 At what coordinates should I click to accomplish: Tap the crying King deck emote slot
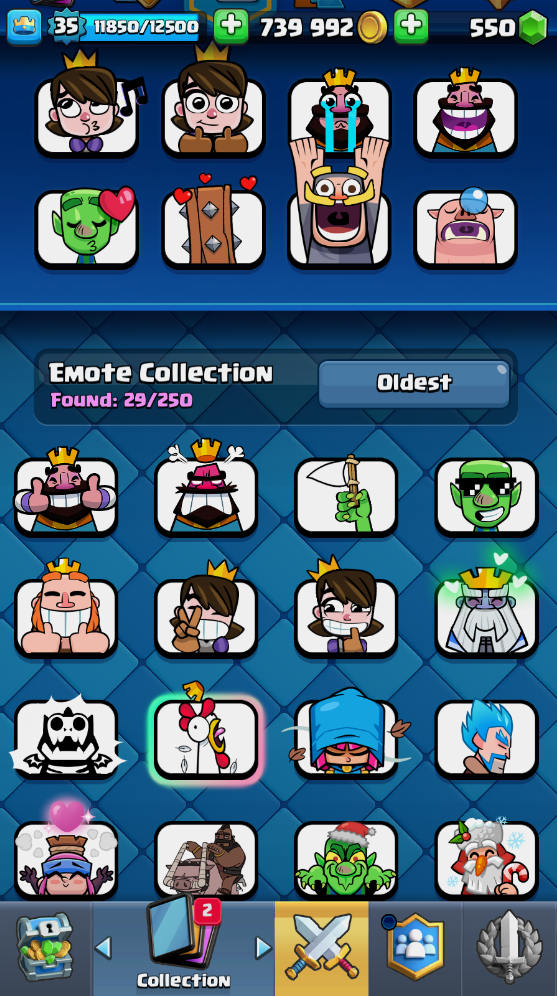click(x=340, y=115)
